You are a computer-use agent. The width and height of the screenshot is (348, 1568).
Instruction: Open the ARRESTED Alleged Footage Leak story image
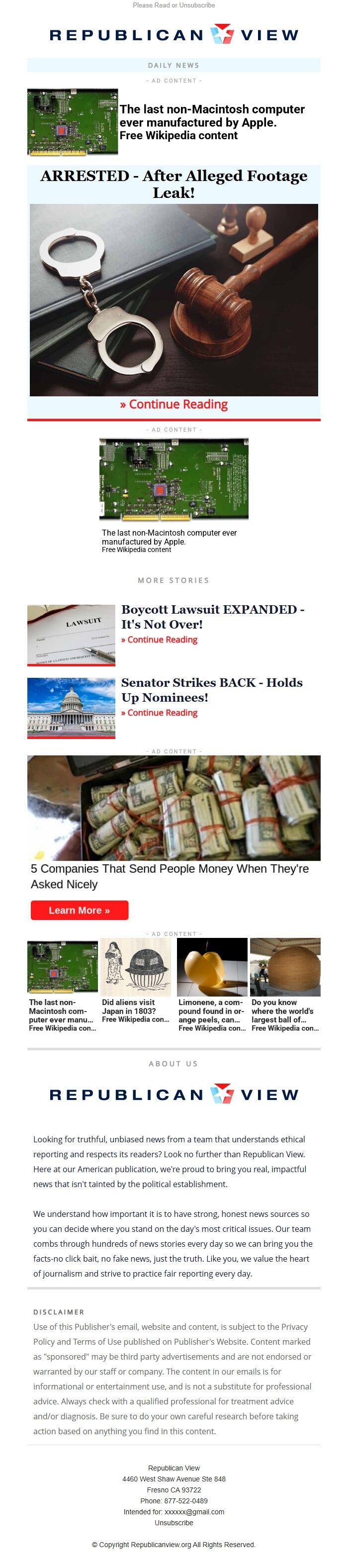pyautogui.click(x=174, y=299)
